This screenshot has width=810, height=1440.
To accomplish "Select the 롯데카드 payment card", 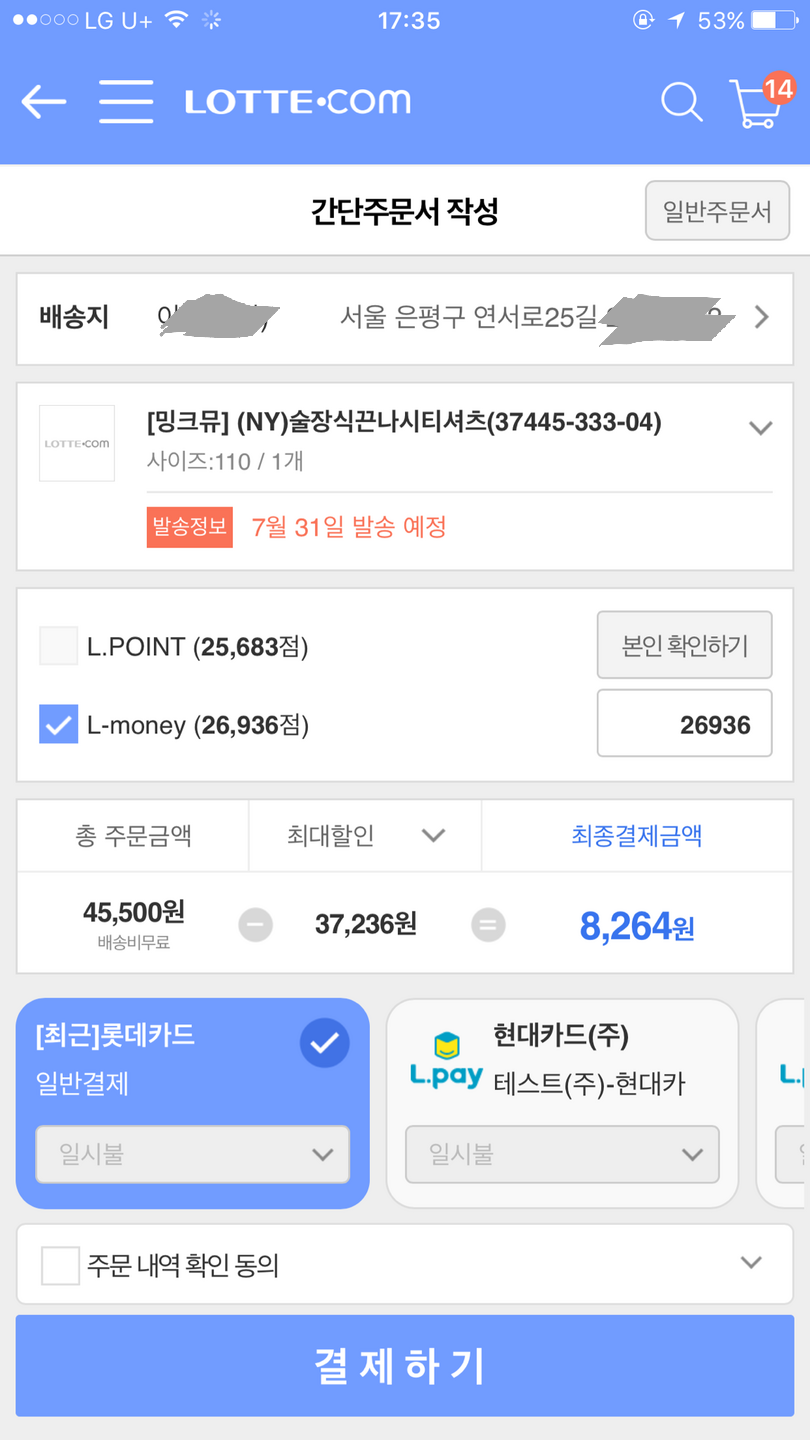I will click(x=193, y=1103).
